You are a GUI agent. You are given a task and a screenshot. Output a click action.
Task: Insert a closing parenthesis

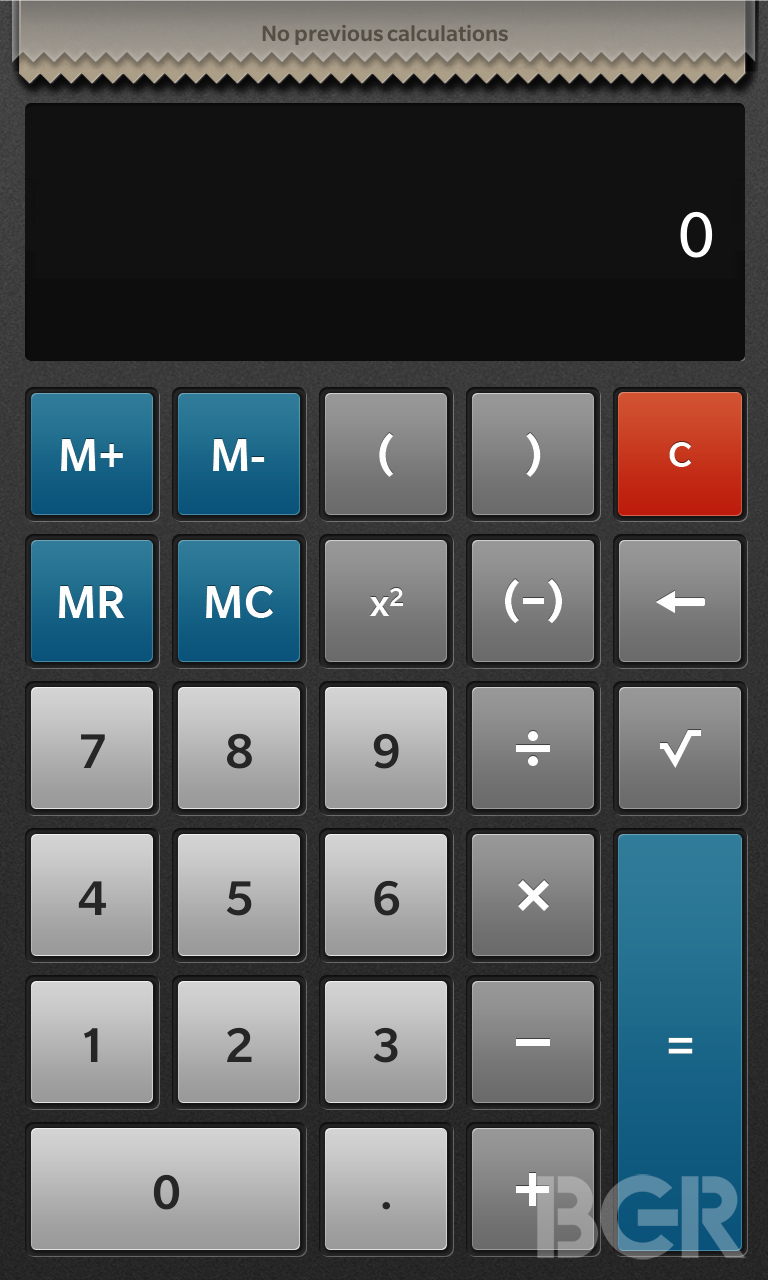(533, 454)
